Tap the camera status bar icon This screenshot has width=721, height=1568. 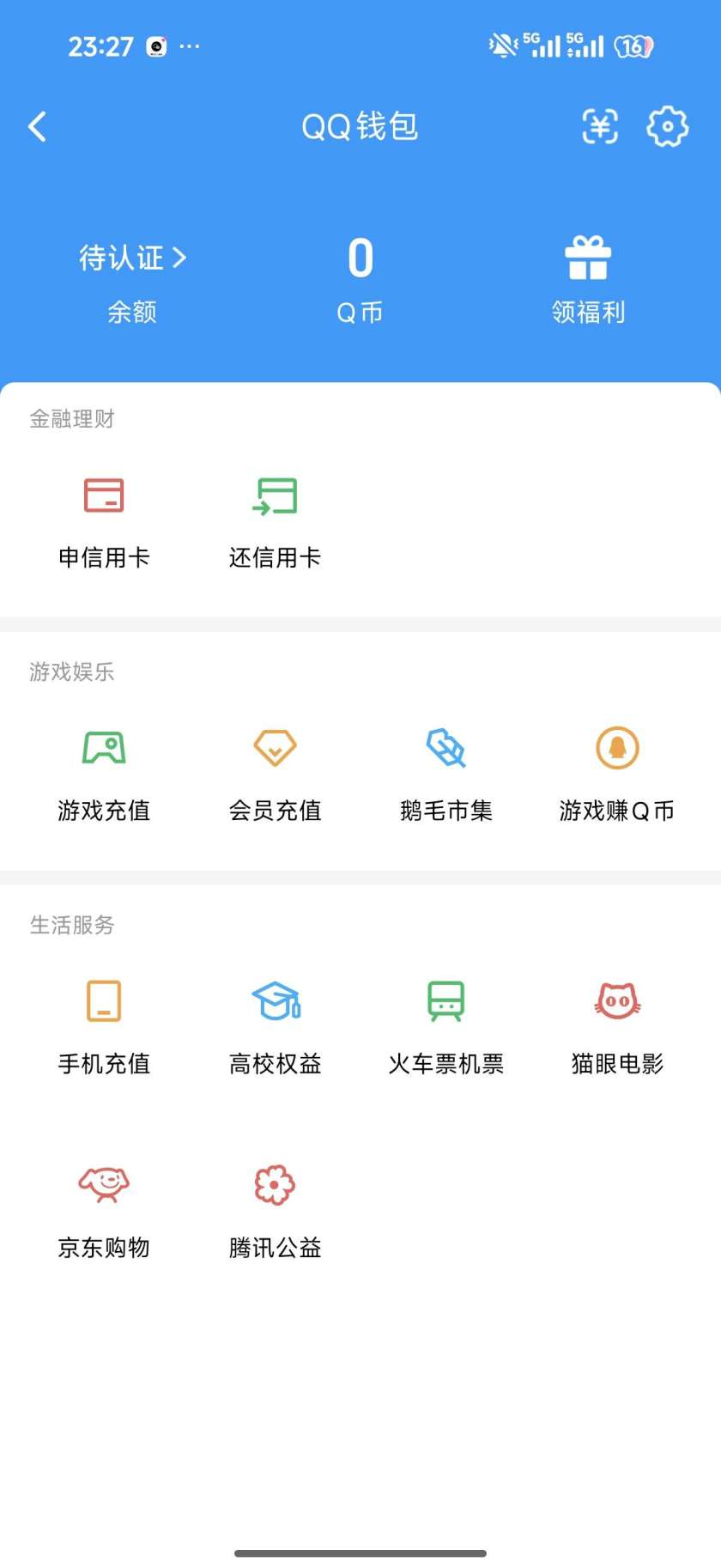(155, 46)
